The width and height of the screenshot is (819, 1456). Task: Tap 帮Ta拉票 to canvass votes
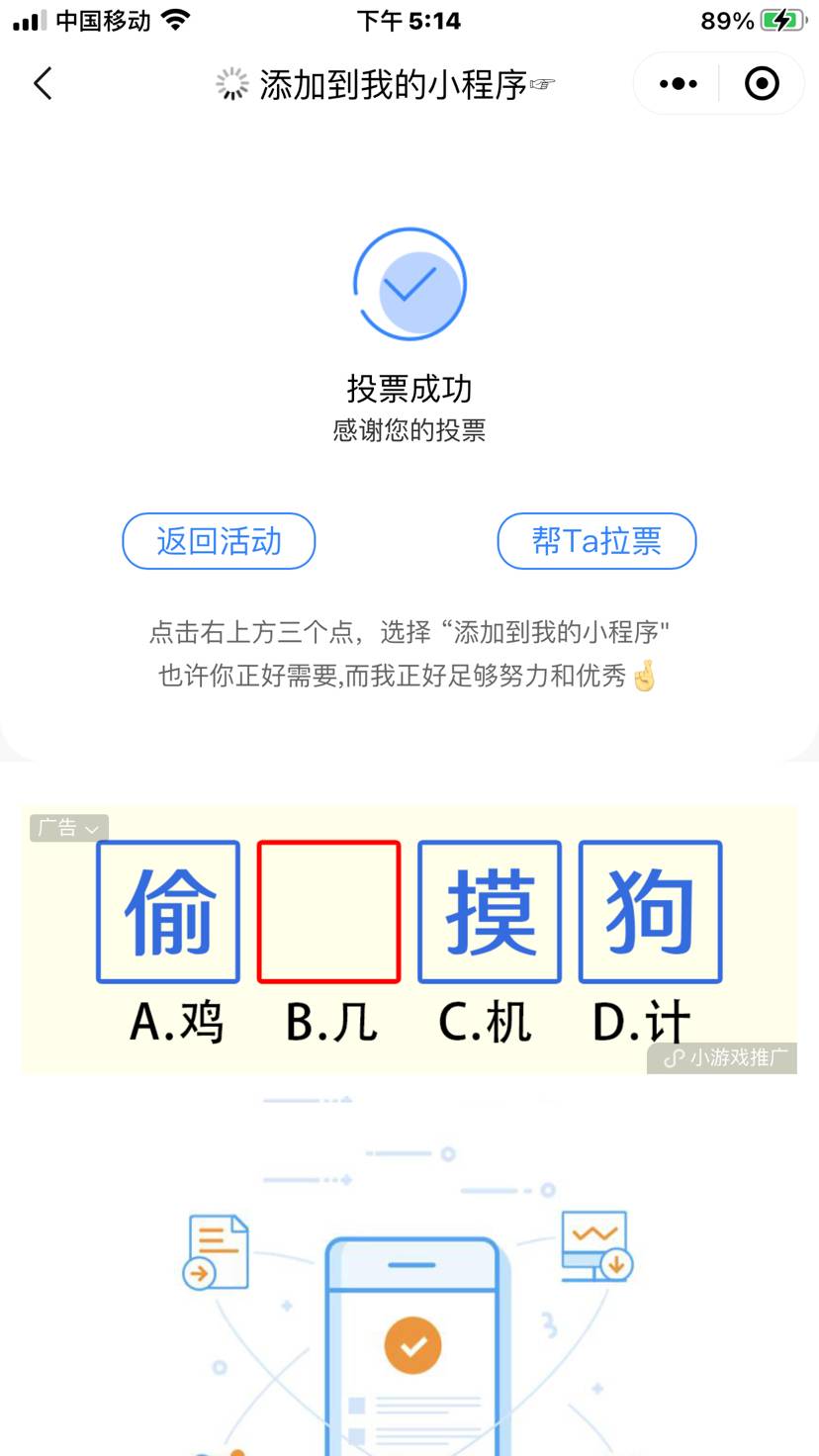596,541
